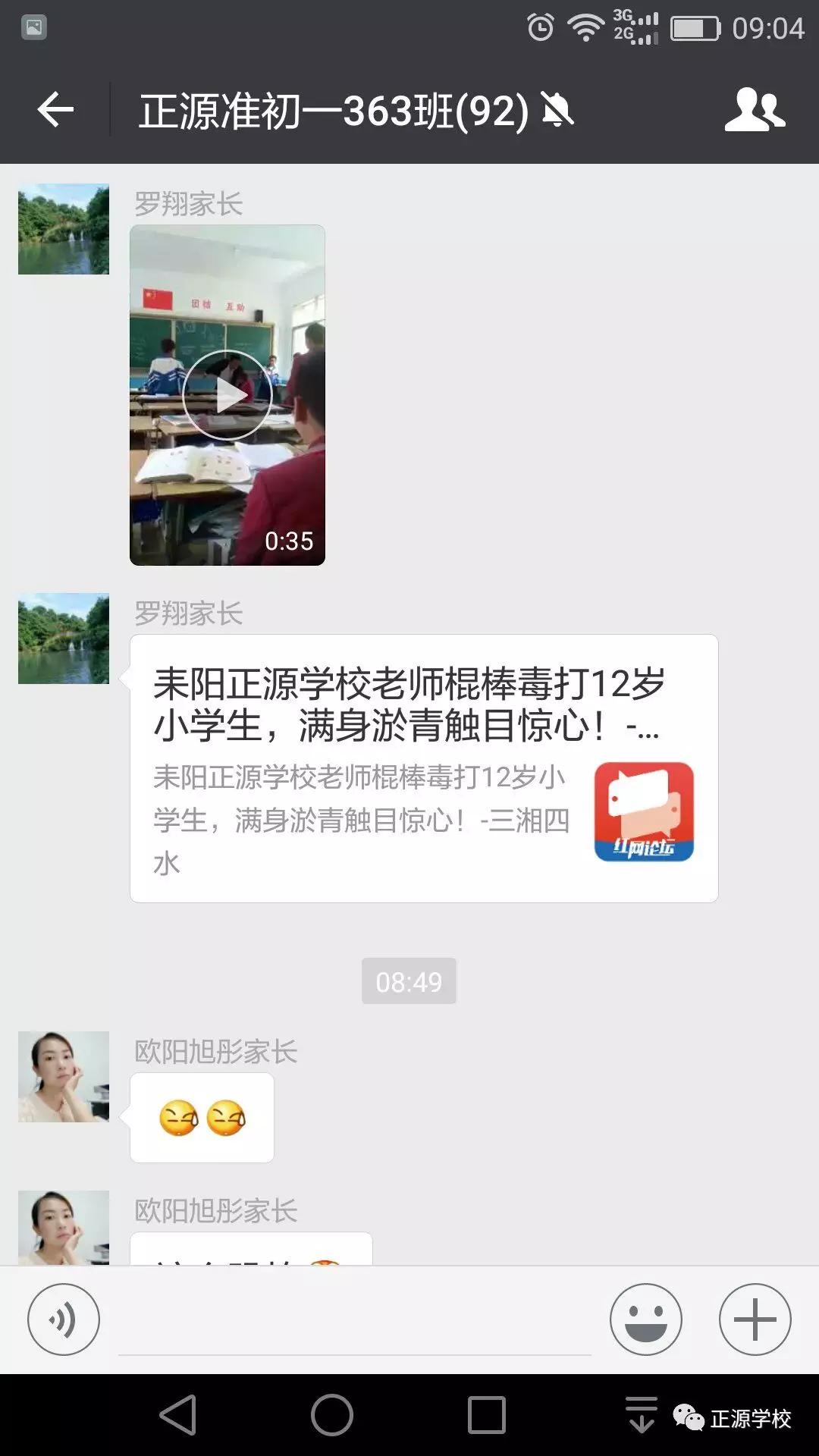Tap the system home button
This screenshot has height=1456, width=819.
pyautogui.click(x=332, y=1415)
